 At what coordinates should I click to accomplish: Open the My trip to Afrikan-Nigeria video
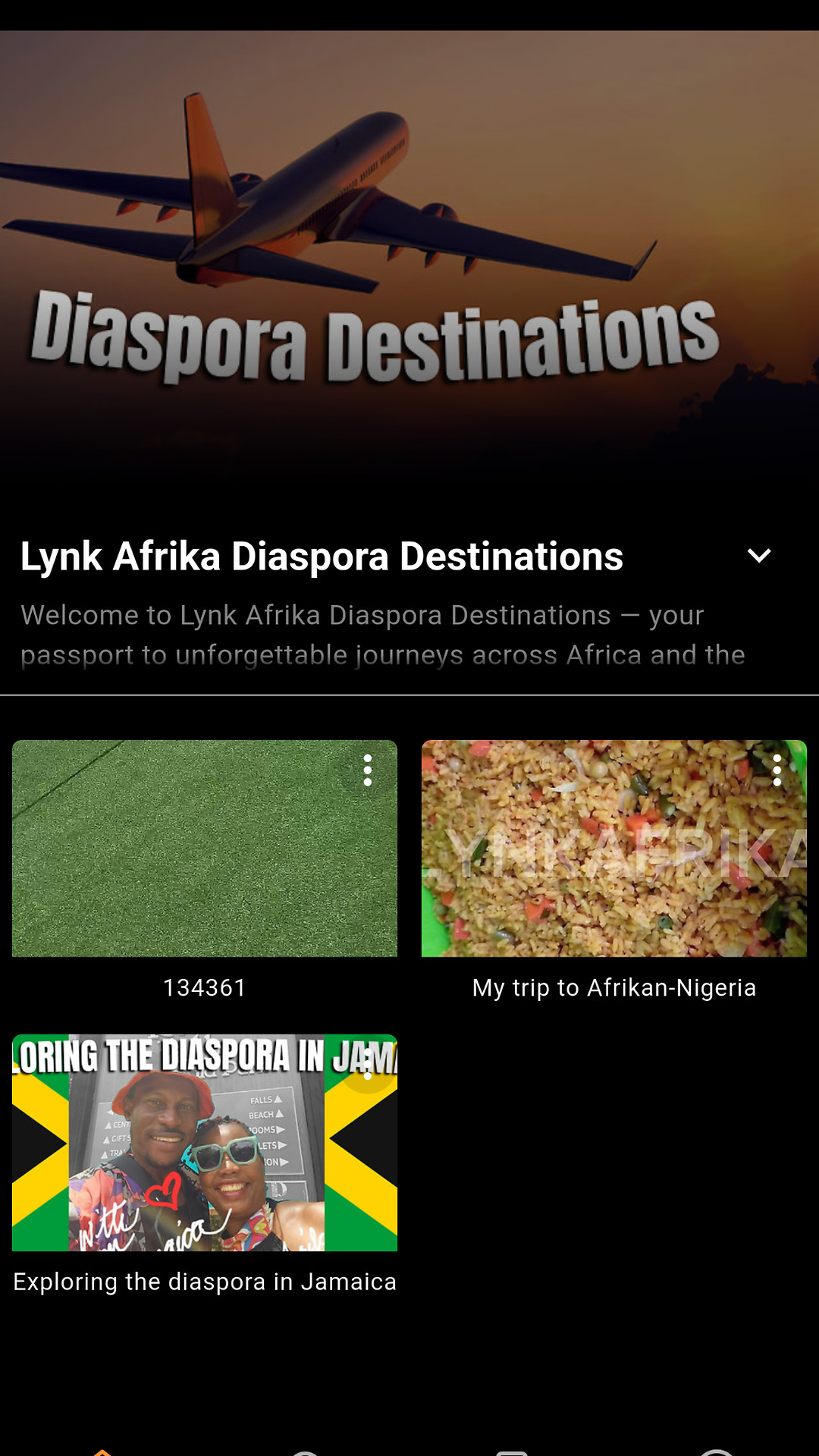pos(614,849)
